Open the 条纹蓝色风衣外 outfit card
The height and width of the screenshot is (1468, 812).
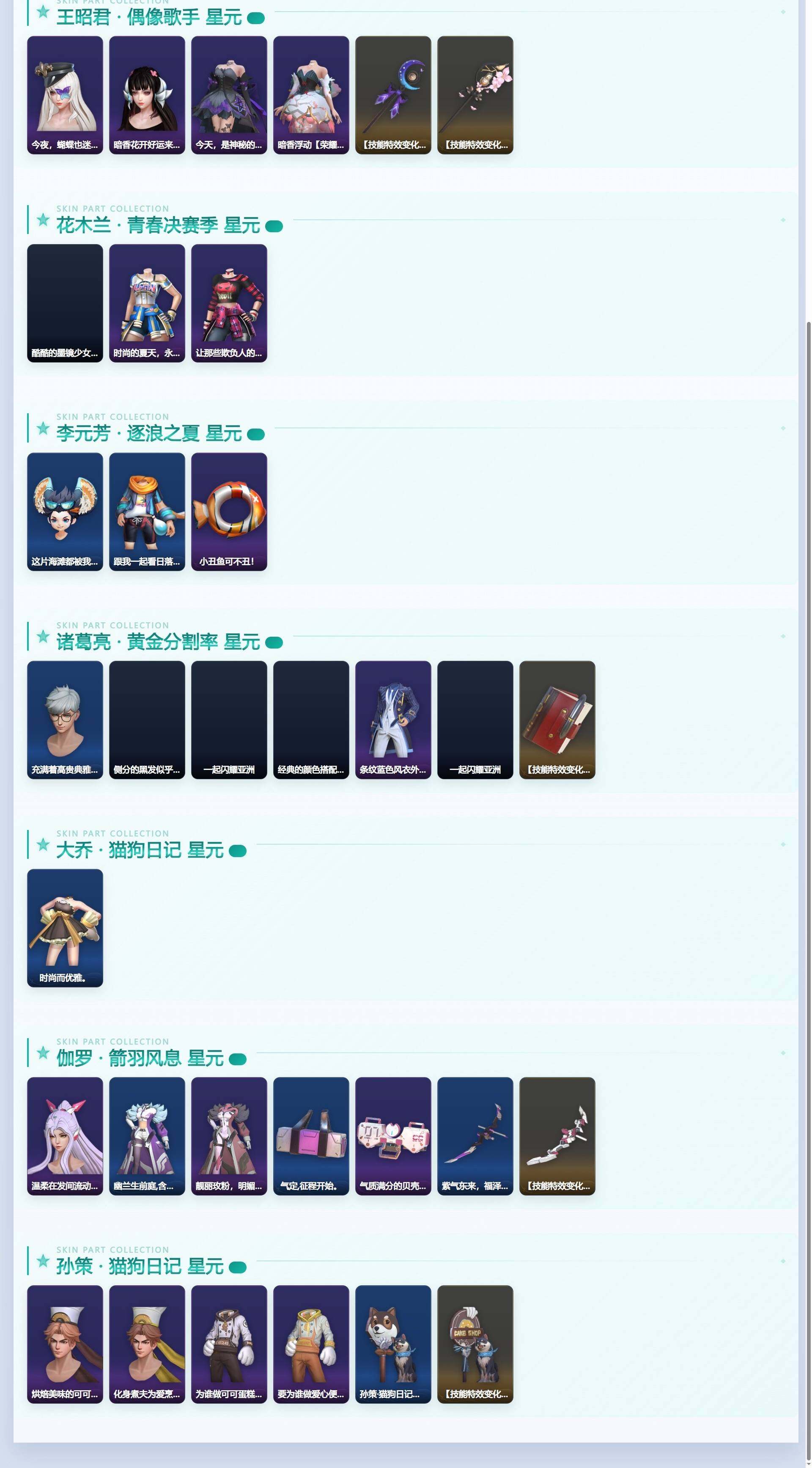393,720
